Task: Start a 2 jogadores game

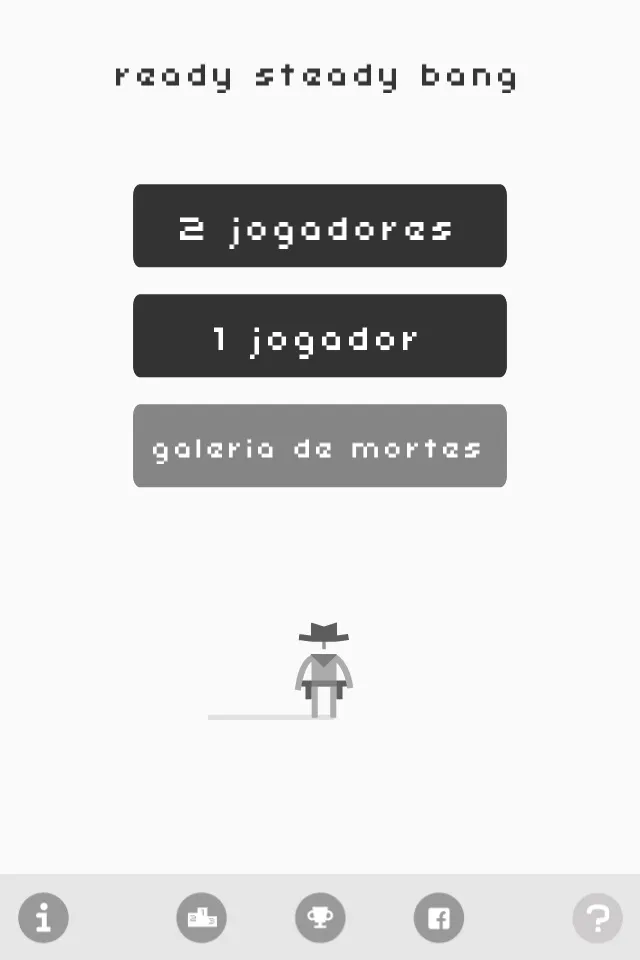Action: [x=319, y=226]
